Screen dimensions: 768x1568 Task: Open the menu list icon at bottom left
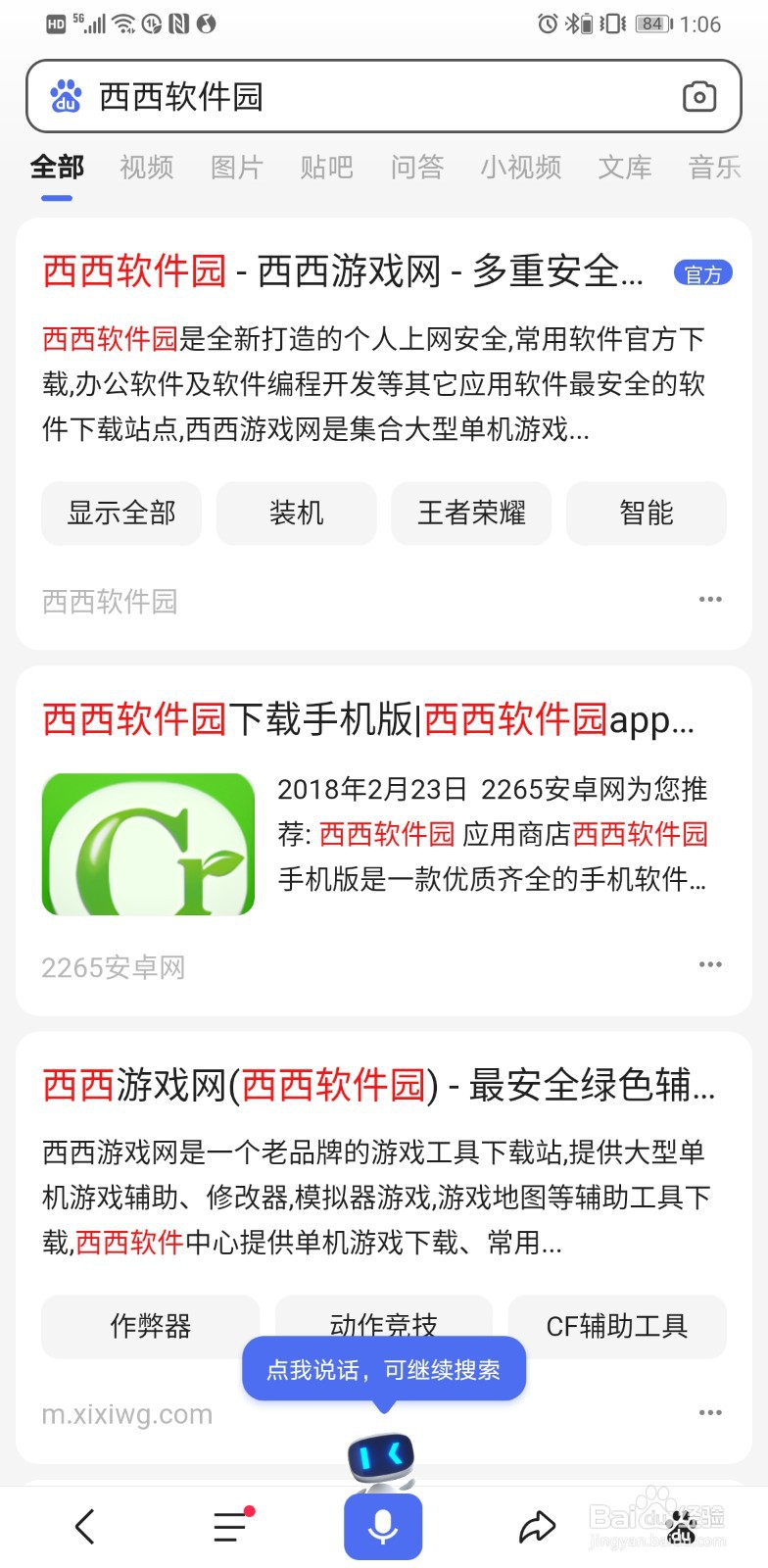(229, 1525)
